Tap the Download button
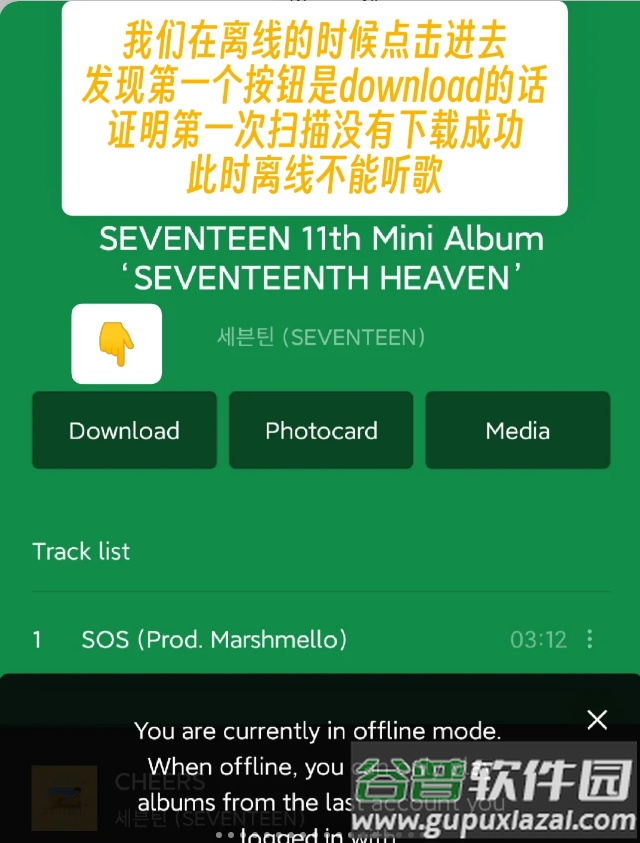The image size is (640, 843). point(124,431)
